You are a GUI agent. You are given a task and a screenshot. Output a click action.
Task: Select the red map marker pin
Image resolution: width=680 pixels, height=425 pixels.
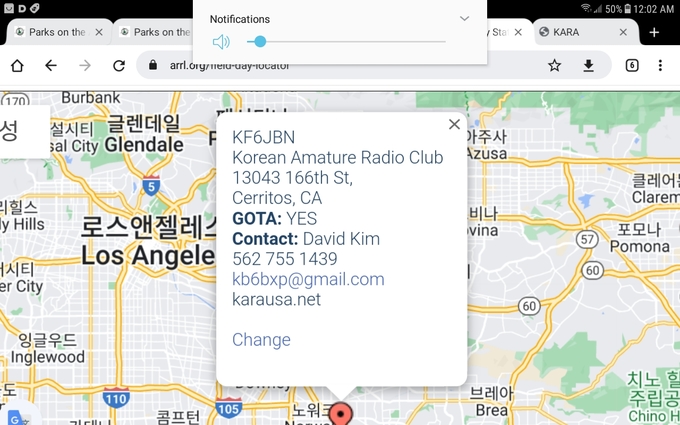click(342, 413)
